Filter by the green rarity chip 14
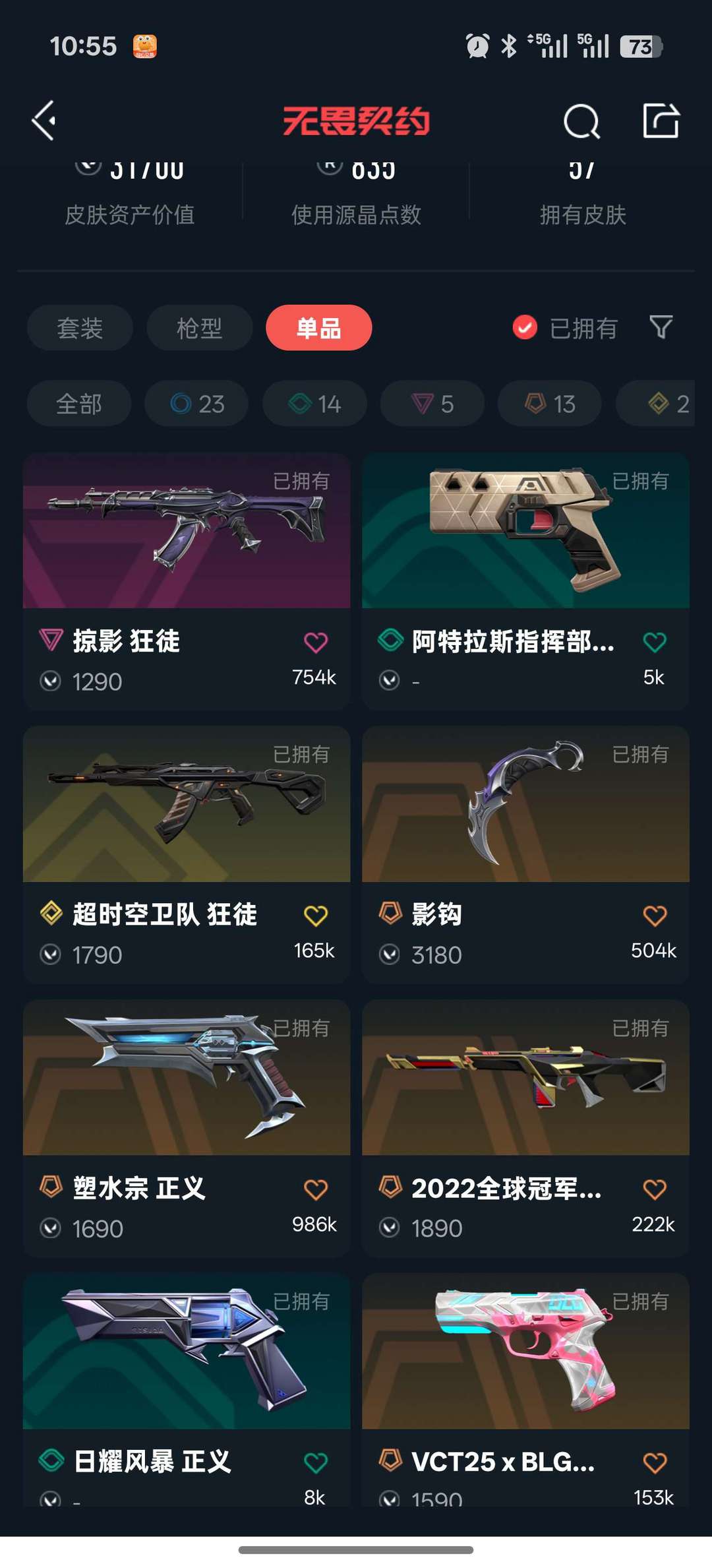 [314, 404]
